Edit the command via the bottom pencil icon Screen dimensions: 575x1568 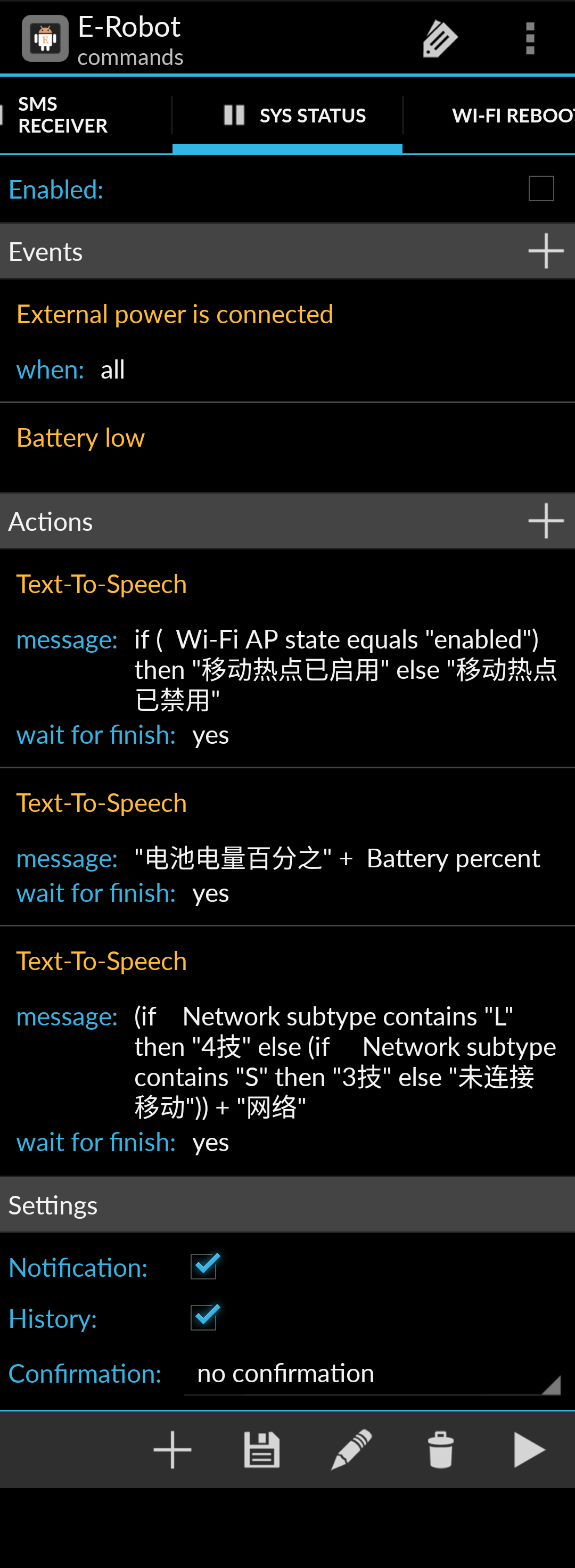(352, 1449)
